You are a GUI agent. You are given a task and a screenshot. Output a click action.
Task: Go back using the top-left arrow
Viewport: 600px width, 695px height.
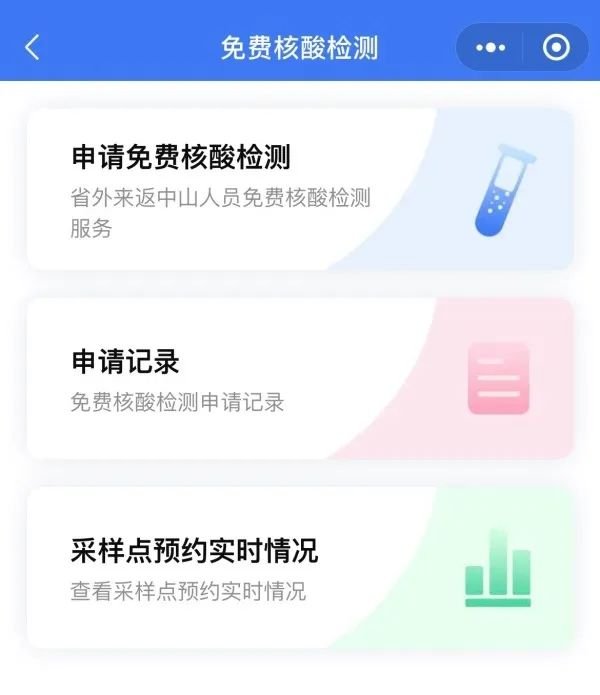(32, 47)
